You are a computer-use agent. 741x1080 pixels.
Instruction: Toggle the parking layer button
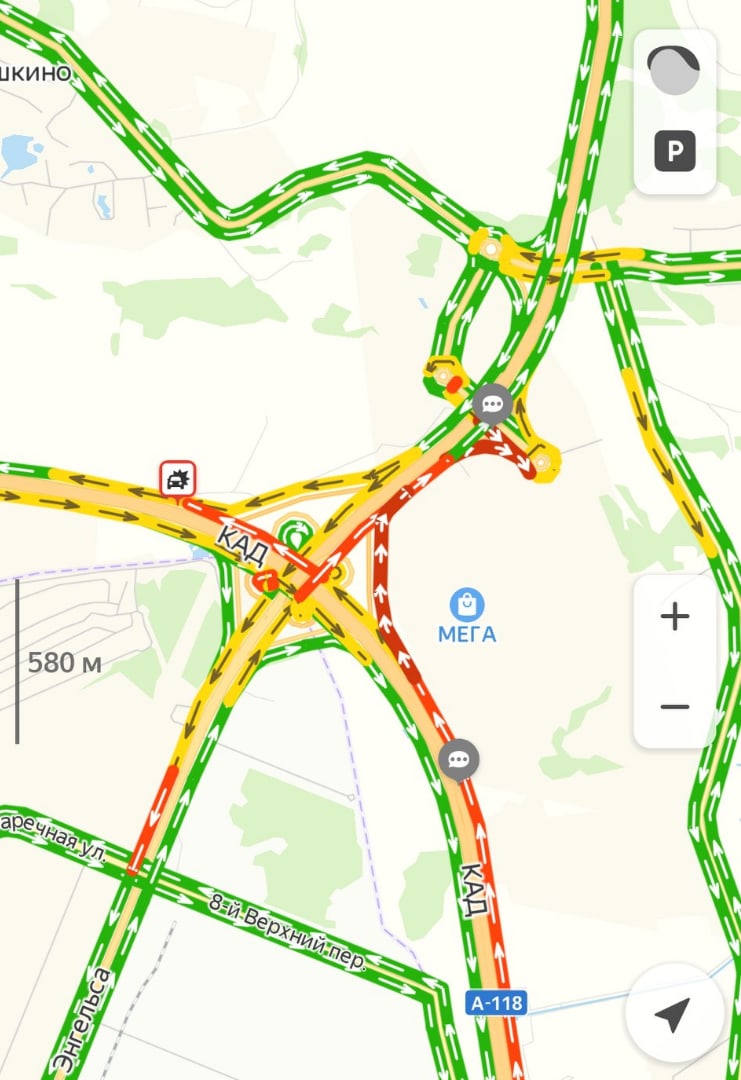coord(675,151)
